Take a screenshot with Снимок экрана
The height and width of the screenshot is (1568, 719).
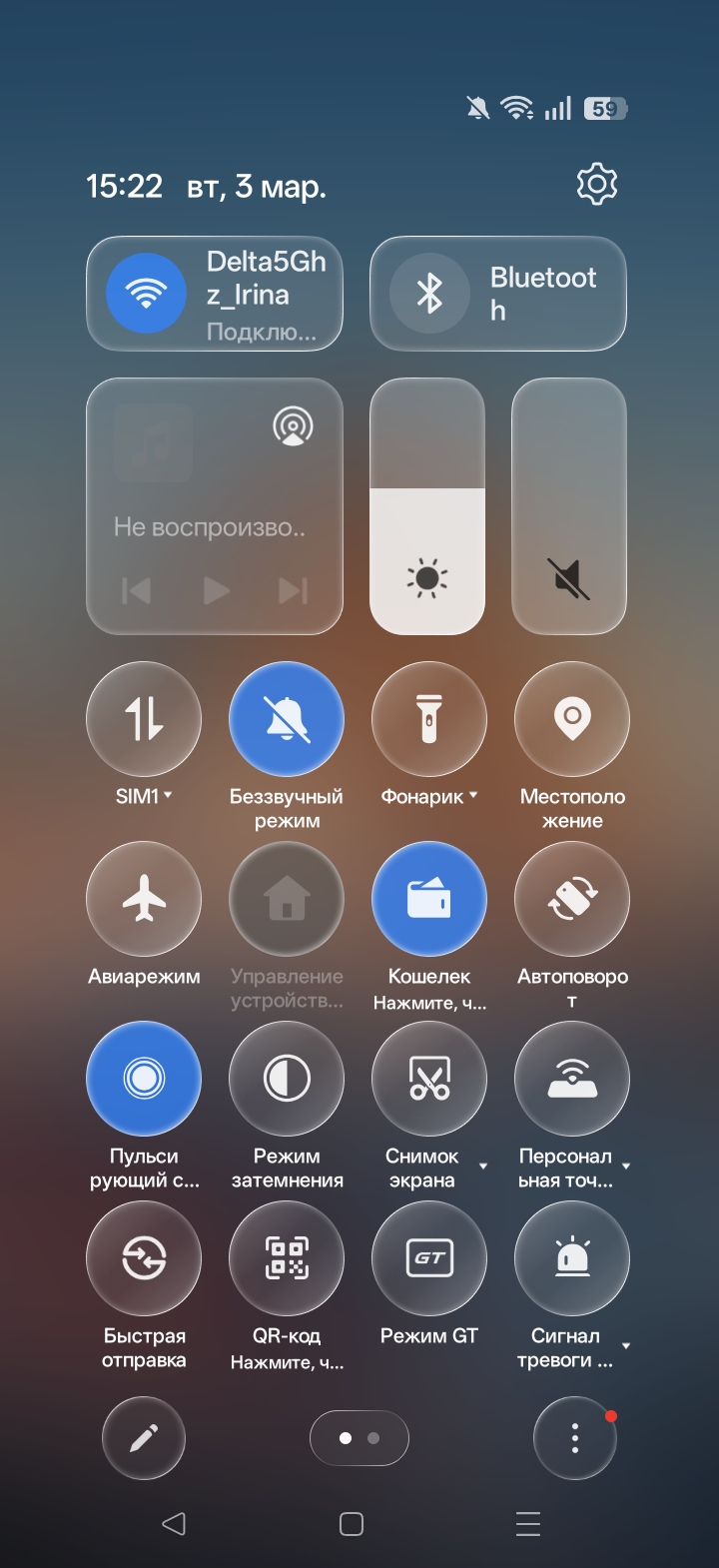click(x=429, y=1079)
